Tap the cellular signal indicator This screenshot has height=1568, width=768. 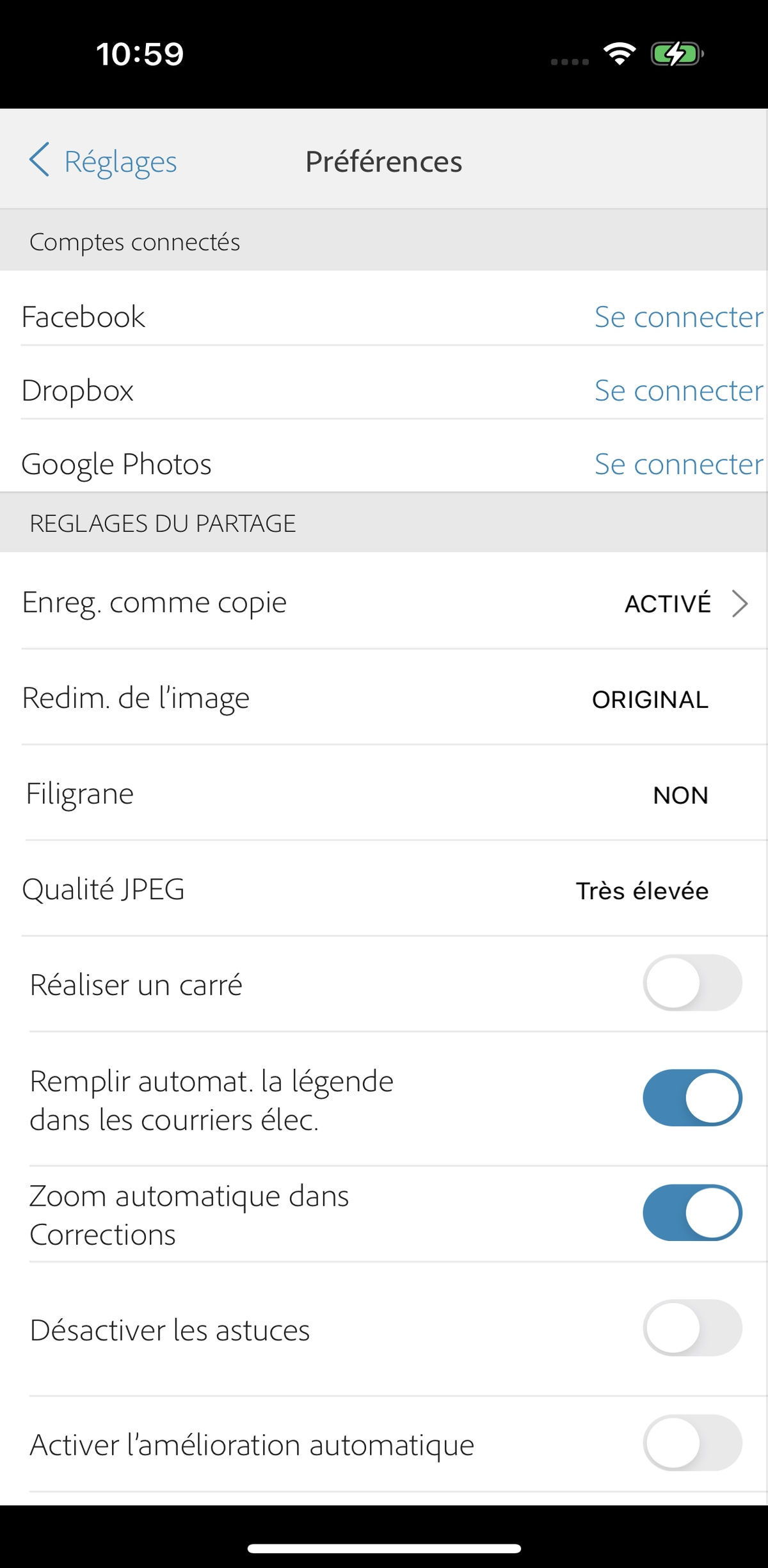pos(570,61)
